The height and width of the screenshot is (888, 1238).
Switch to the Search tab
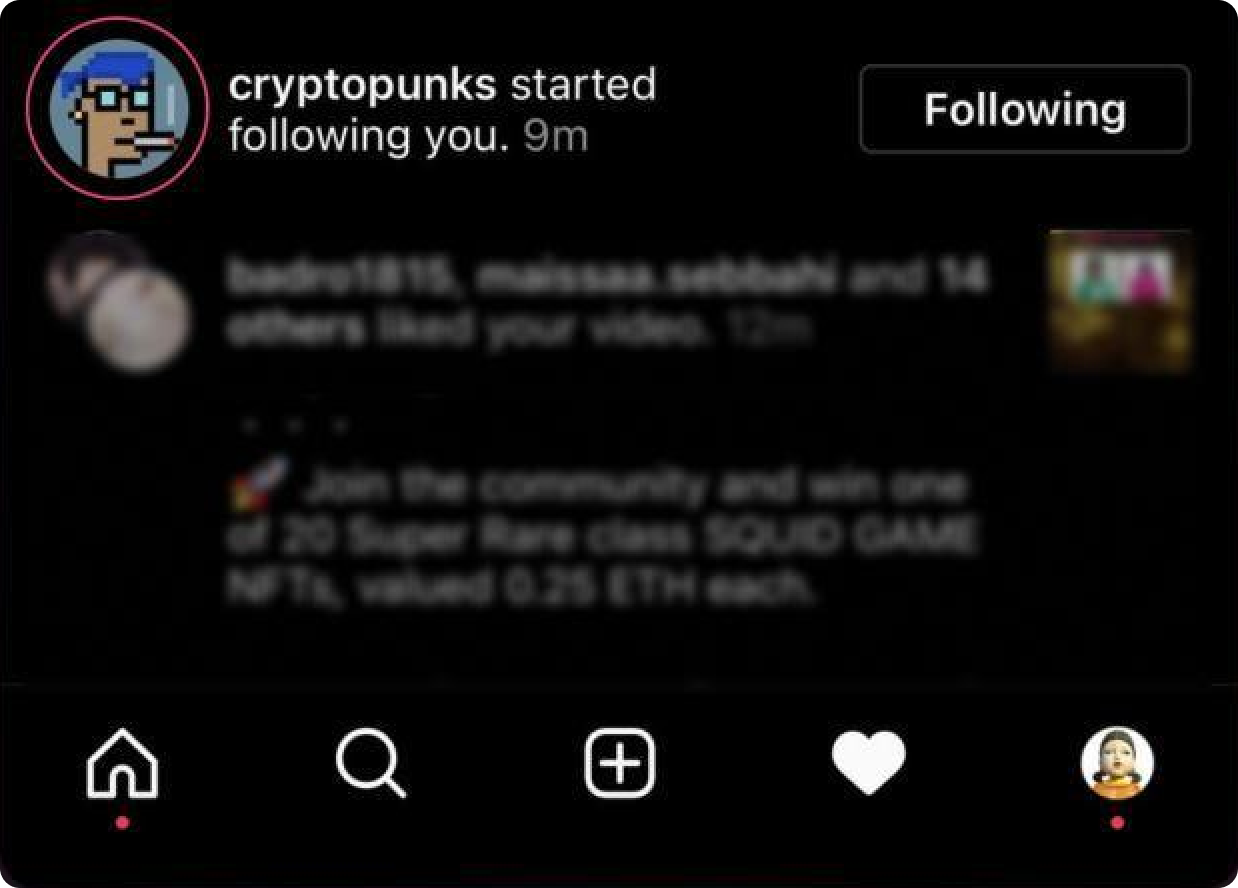click(x=370, y=763)
